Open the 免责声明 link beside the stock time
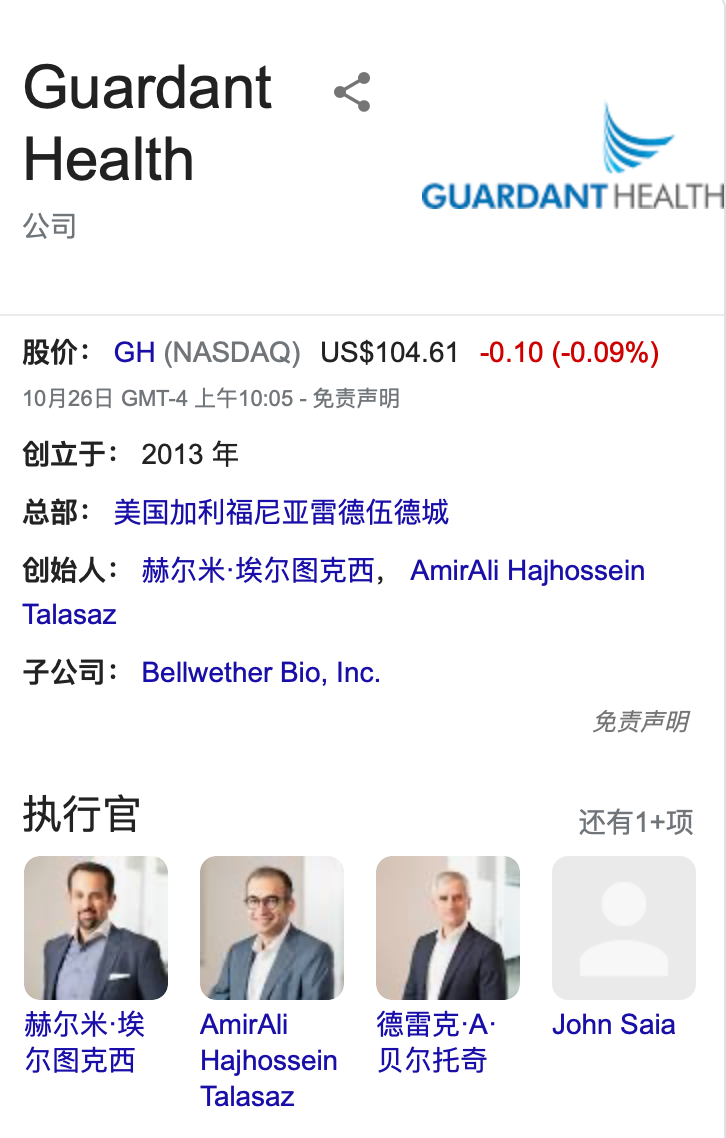 [x=356, y=399]
